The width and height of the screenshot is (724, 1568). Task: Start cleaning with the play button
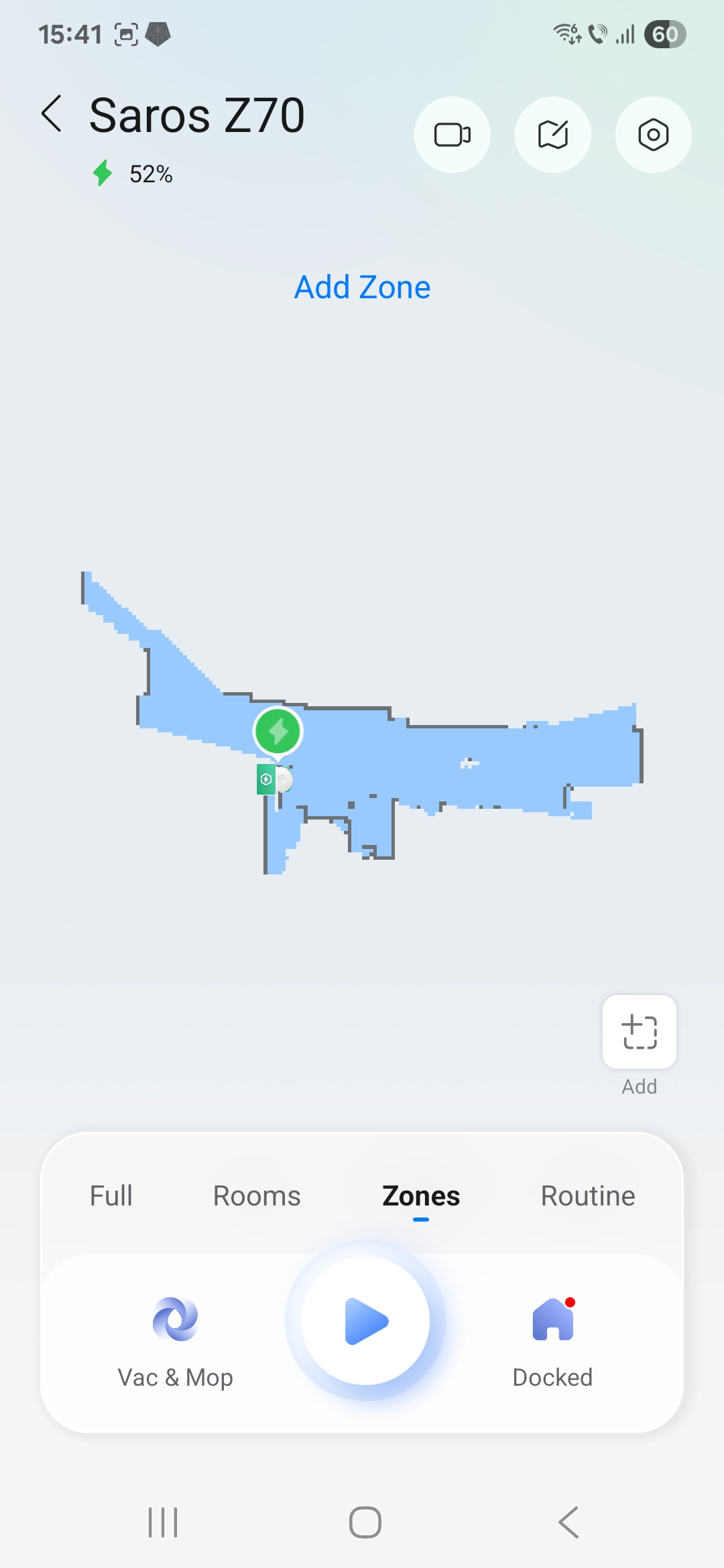[365, 1321]
